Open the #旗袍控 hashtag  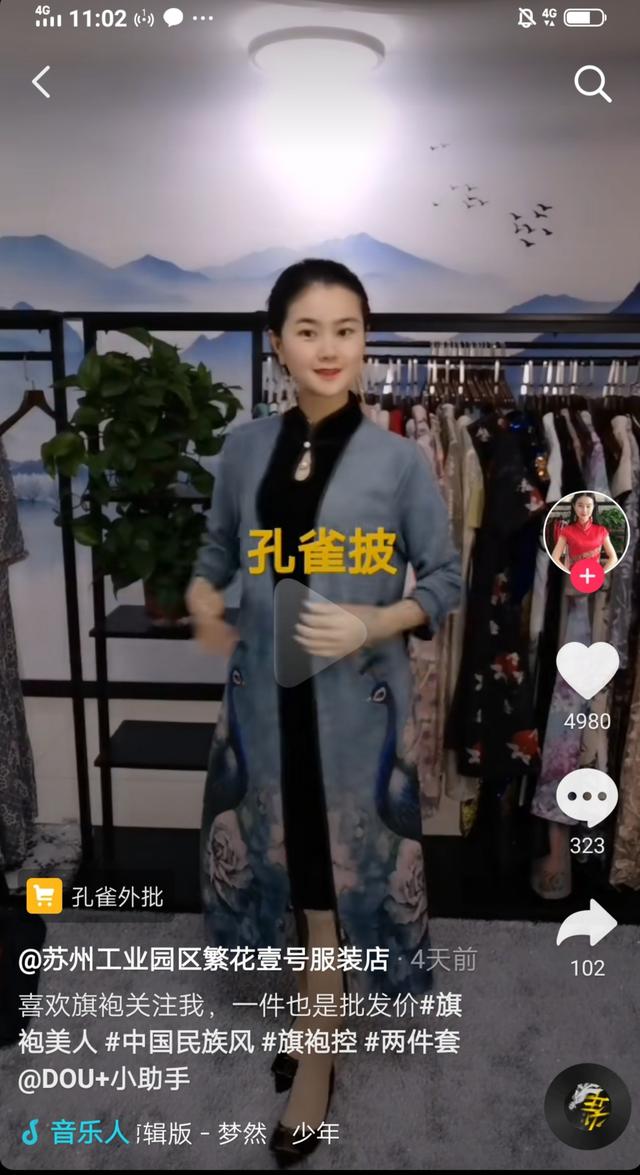point(310,1042)
